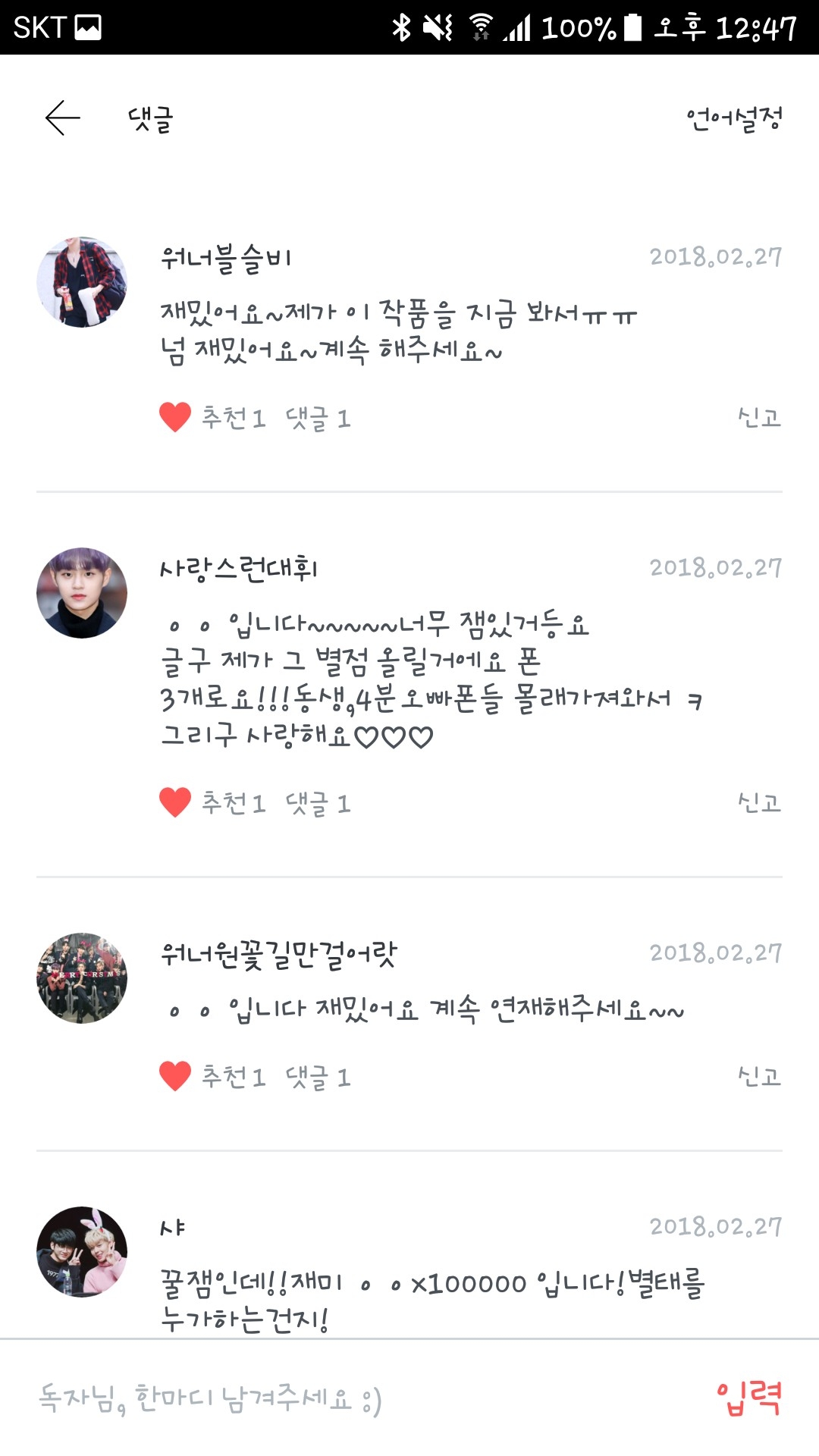Like 워너원꽃길만걸어랏's comment with the heart

(x=175, y=1076)
